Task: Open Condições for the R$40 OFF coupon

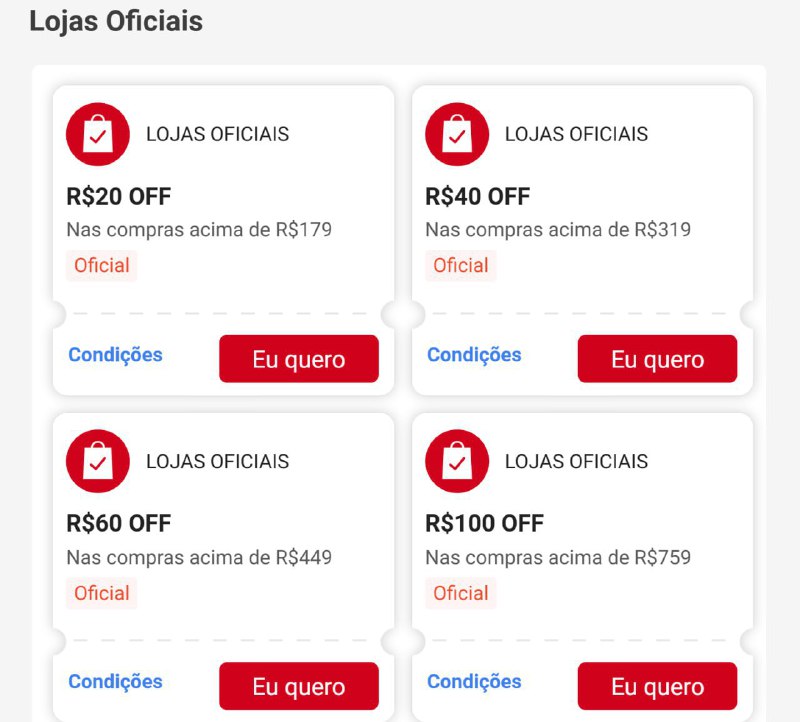Action: coord(474,355)
